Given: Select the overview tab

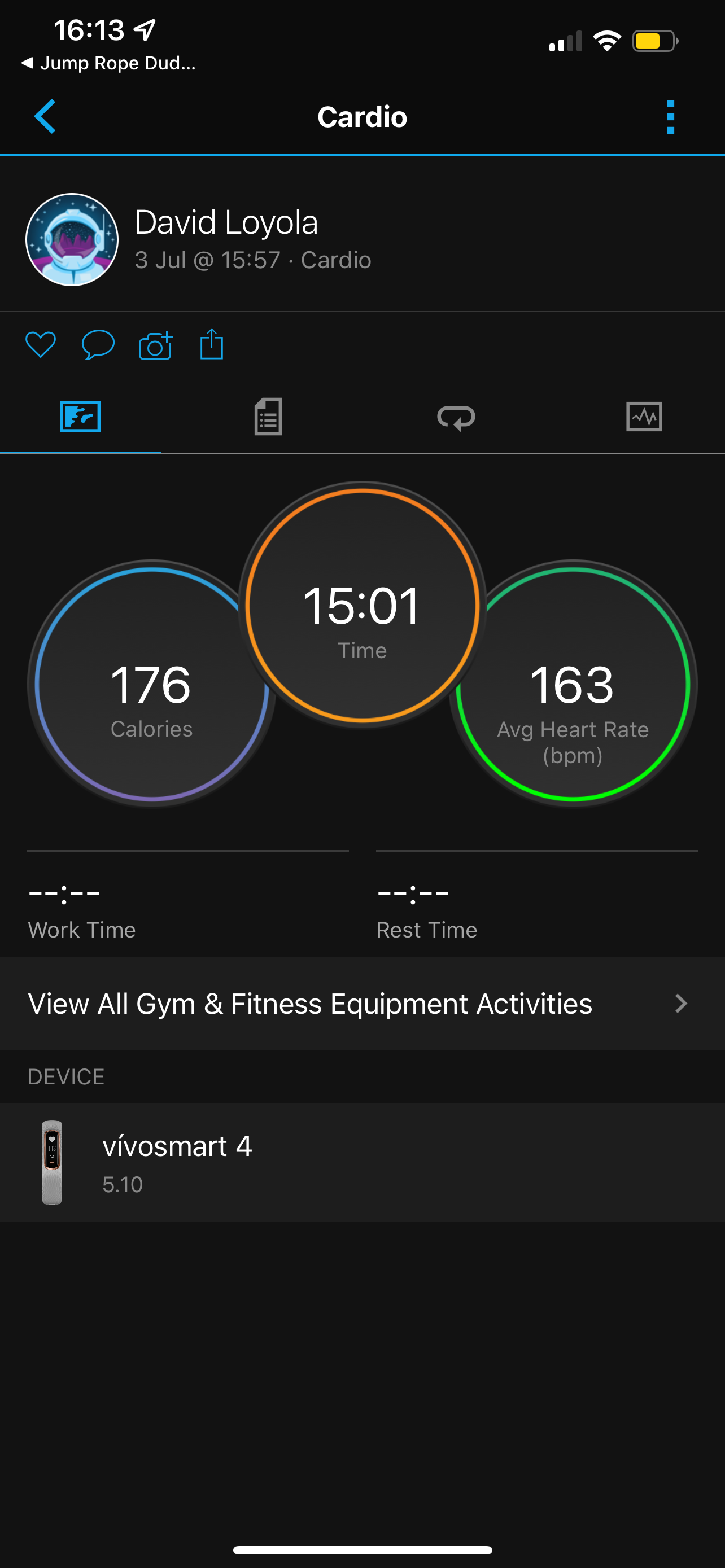Looking at the screenshot, I should (80, 417).
